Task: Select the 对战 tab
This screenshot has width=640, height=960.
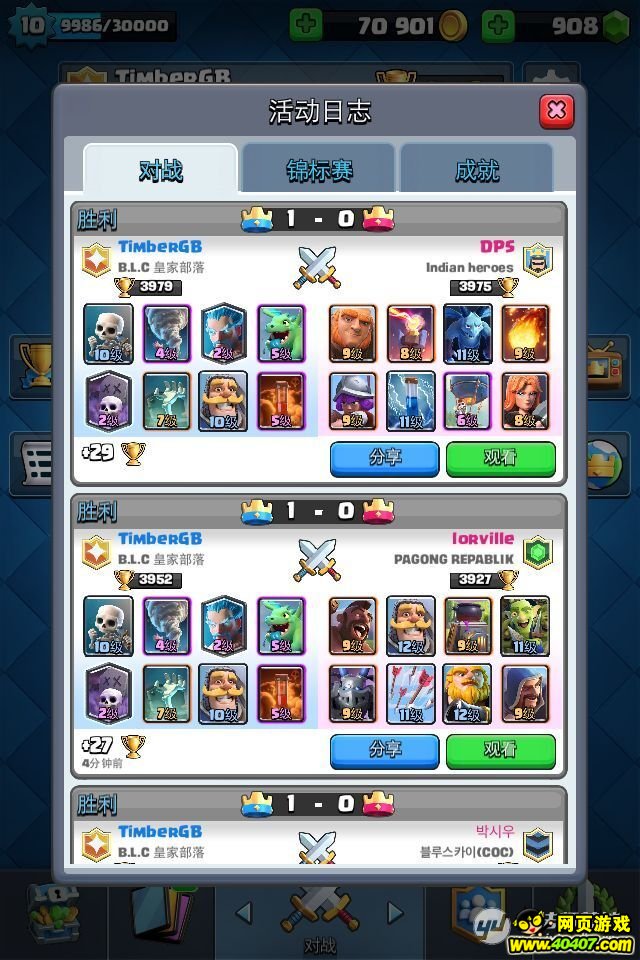Action: point(161,170)
